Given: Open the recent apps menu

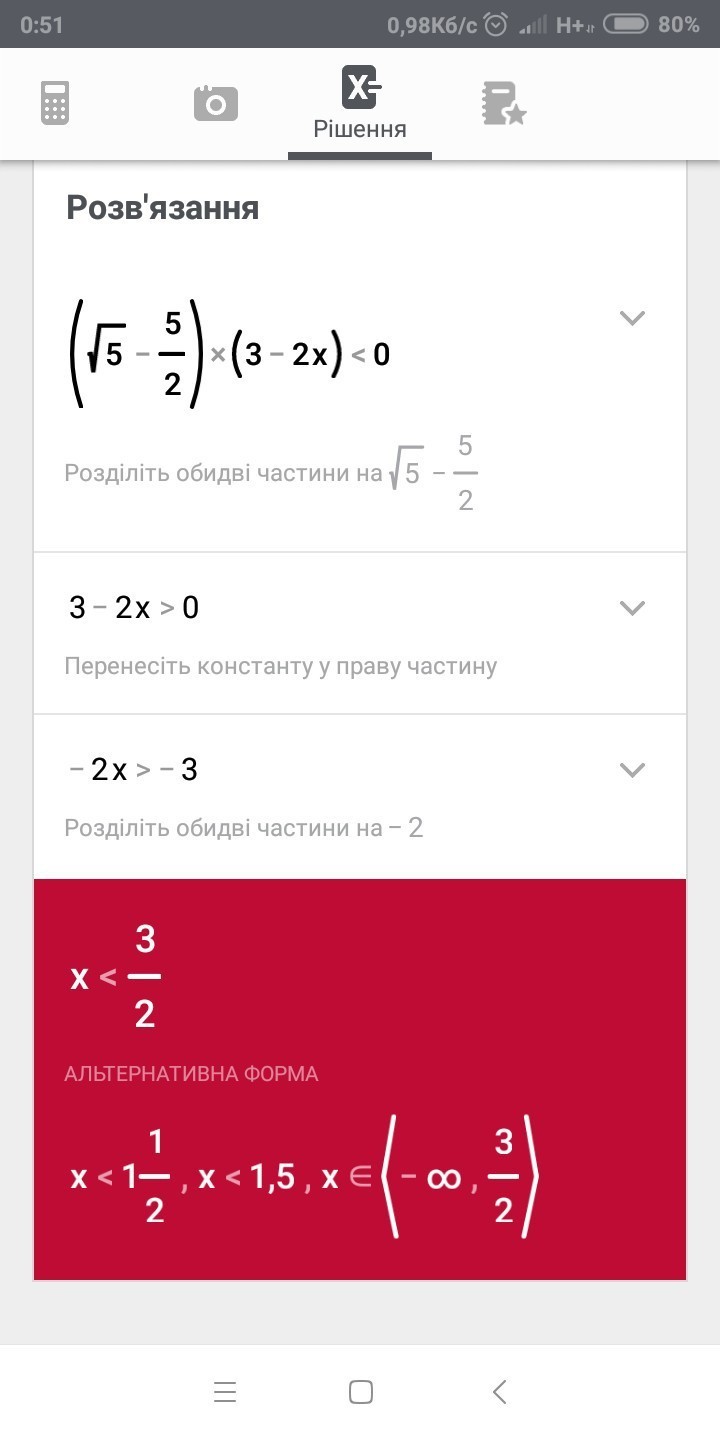Looking at the screenshot, I should [x=225, y=1392].
